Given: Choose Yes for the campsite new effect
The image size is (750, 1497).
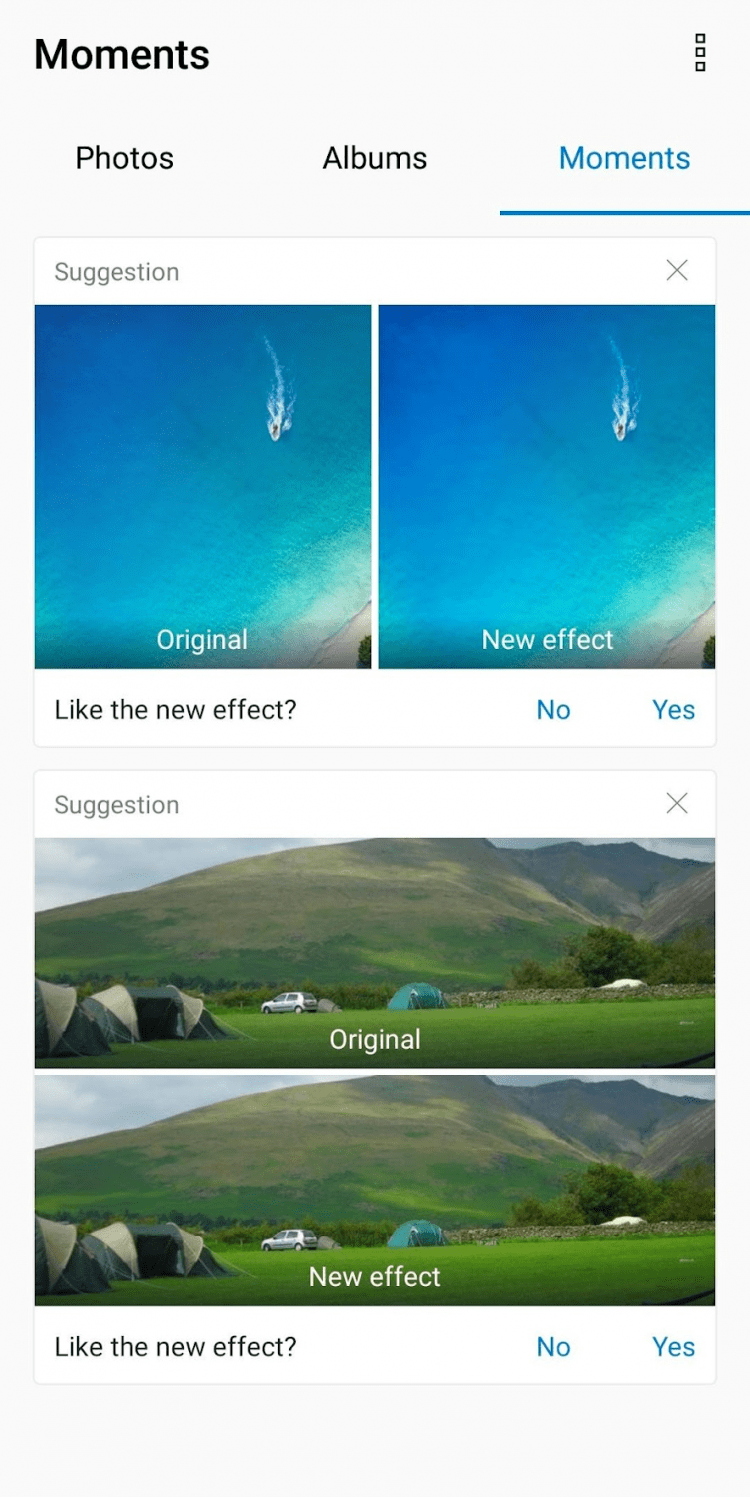Looking at the screenshot, I should click(x=673, y=1347).
